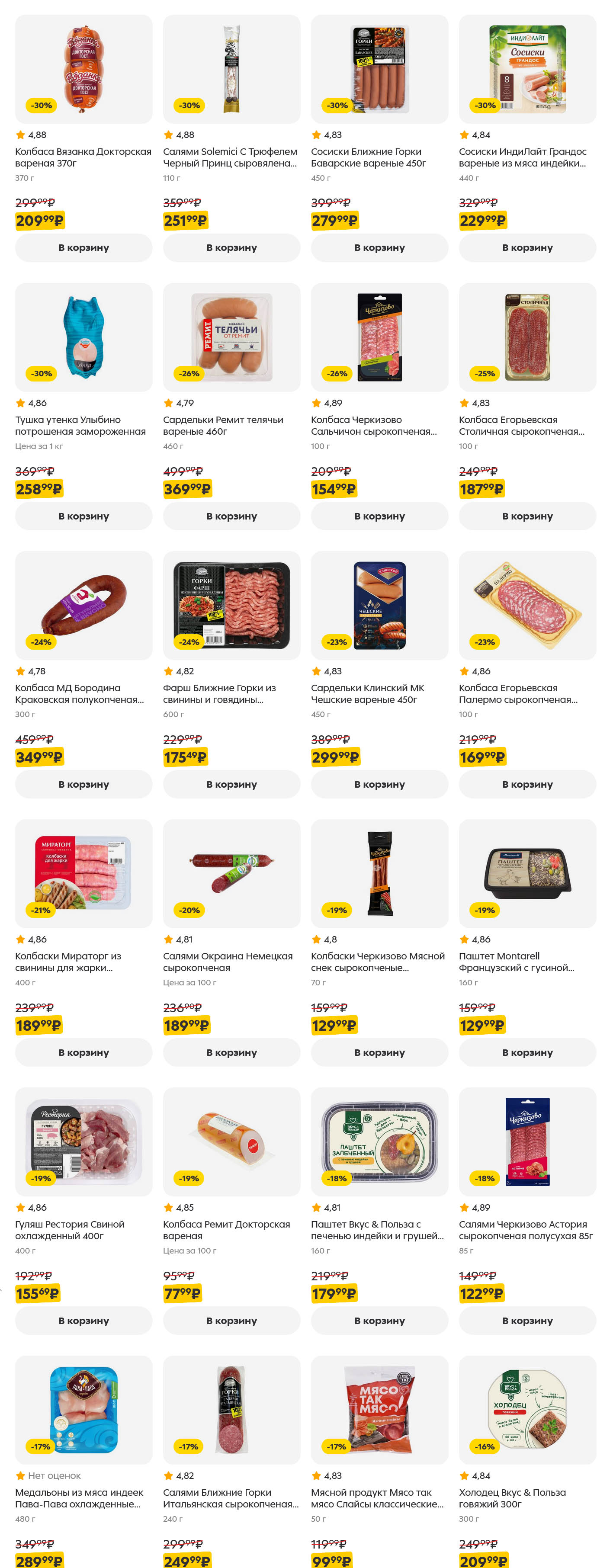Add Колбаса Егорьевская Палермо to cart
The image size is (597, 1568).
[527, 785]
